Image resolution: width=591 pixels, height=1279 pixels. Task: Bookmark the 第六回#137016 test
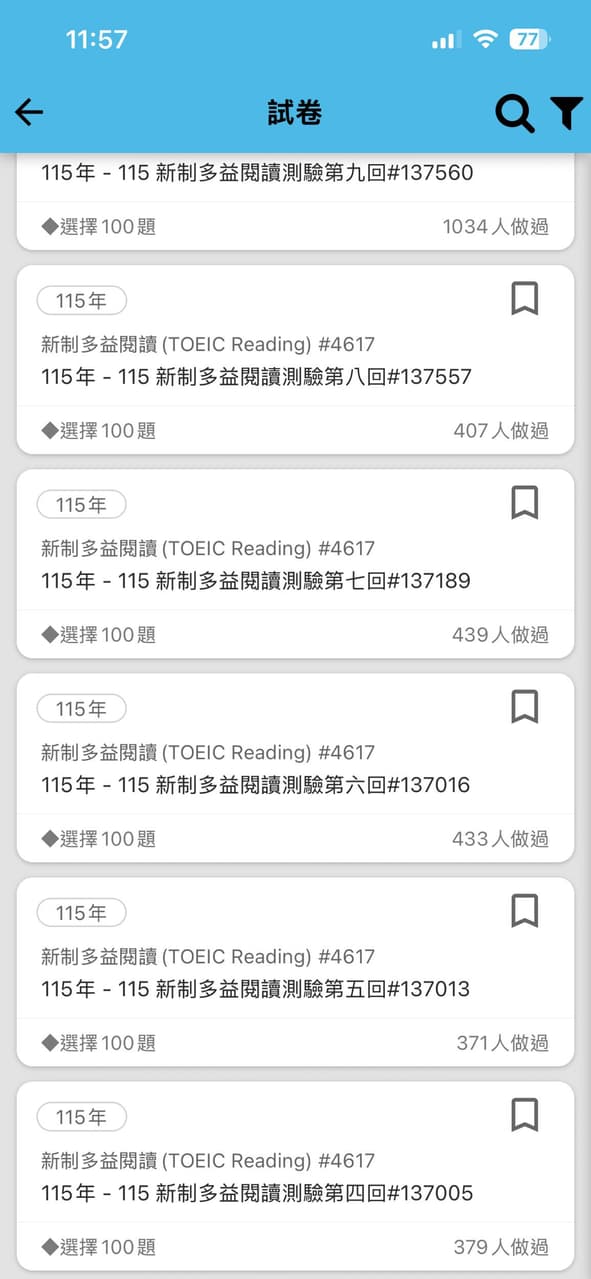pyautogui.click(x=525, y=706)
